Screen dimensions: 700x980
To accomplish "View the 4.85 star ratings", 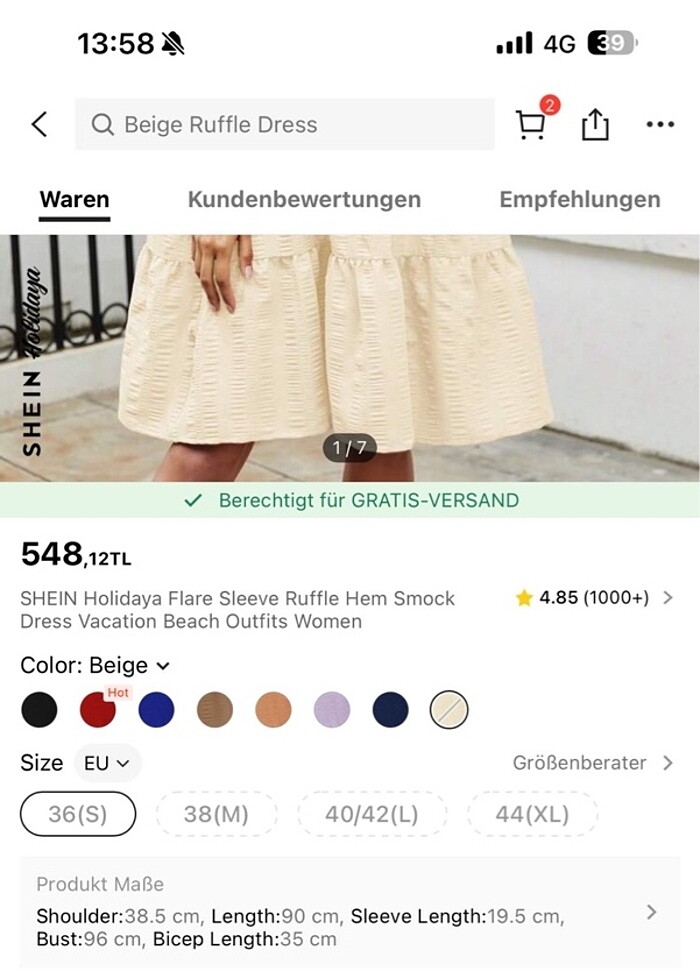I will click(x=594, y=598).
